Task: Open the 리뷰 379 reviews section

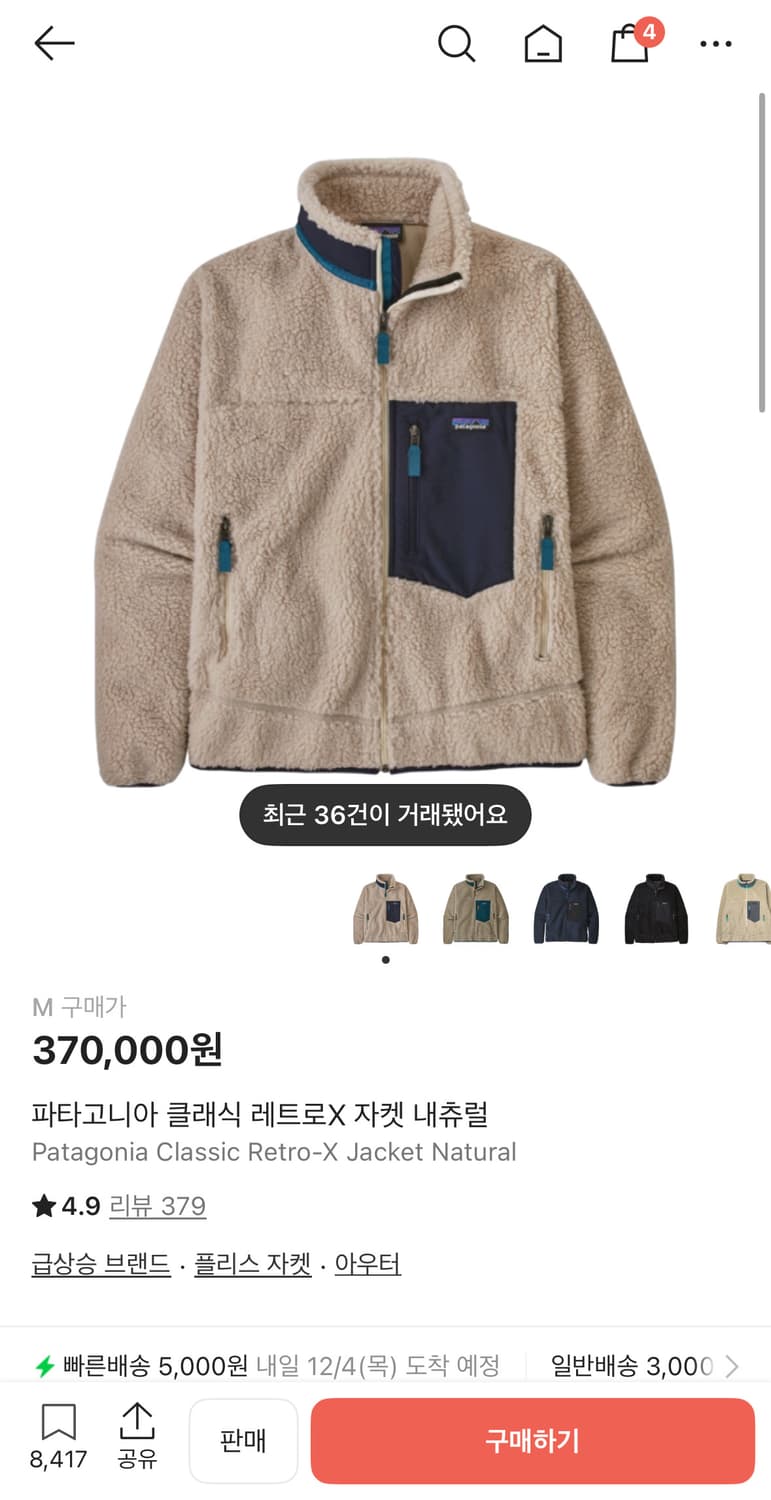Action: coord(157,1207)
